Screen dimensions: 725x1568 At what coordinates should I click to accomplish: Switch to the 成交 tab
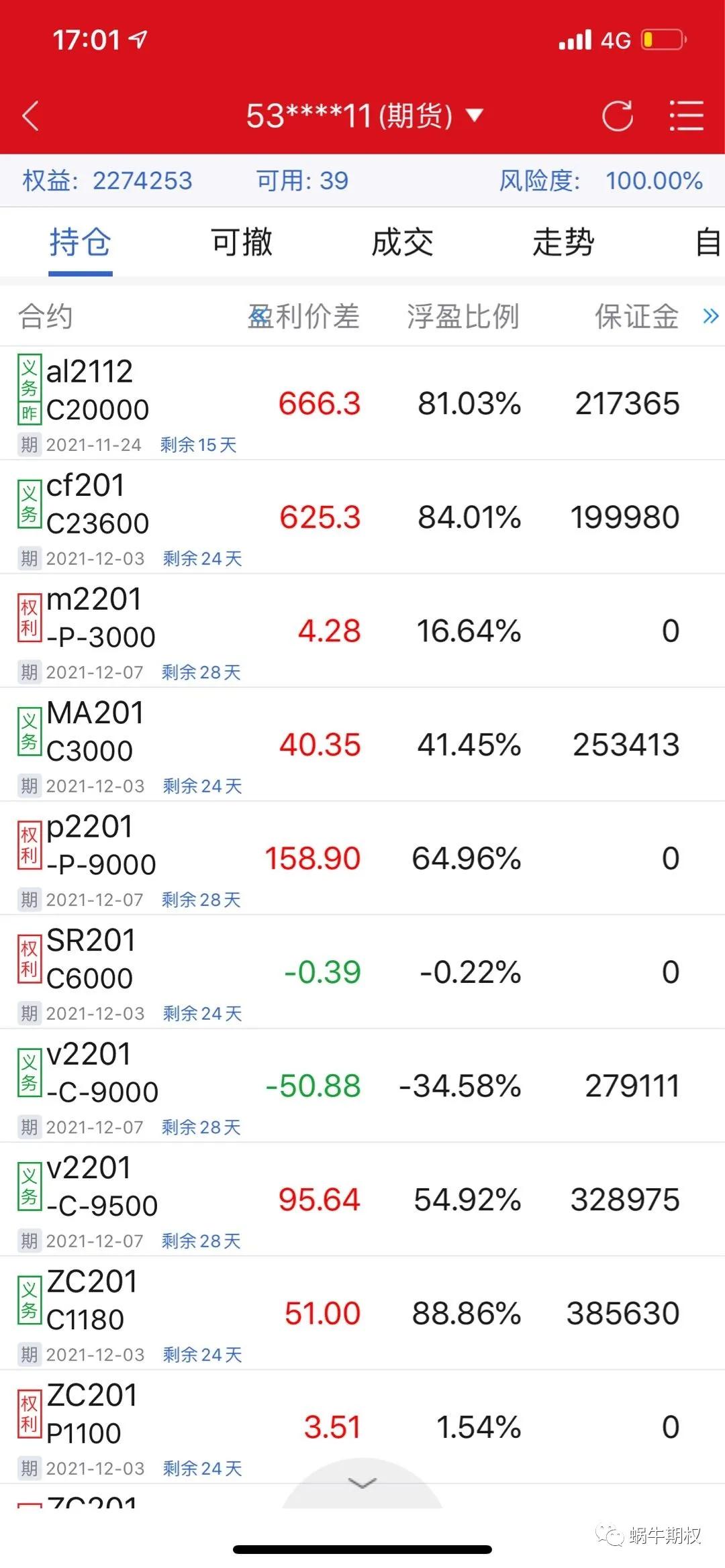tap(402, 242)
